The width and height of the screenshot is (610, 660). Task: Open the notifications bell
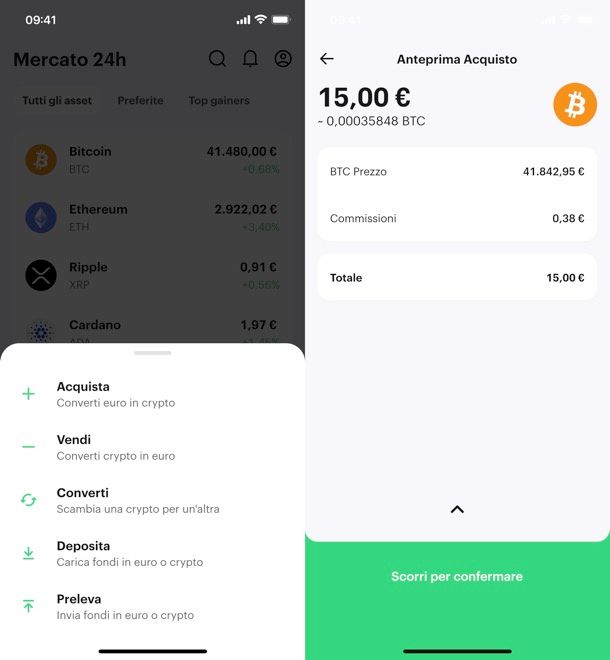[250, 59]
